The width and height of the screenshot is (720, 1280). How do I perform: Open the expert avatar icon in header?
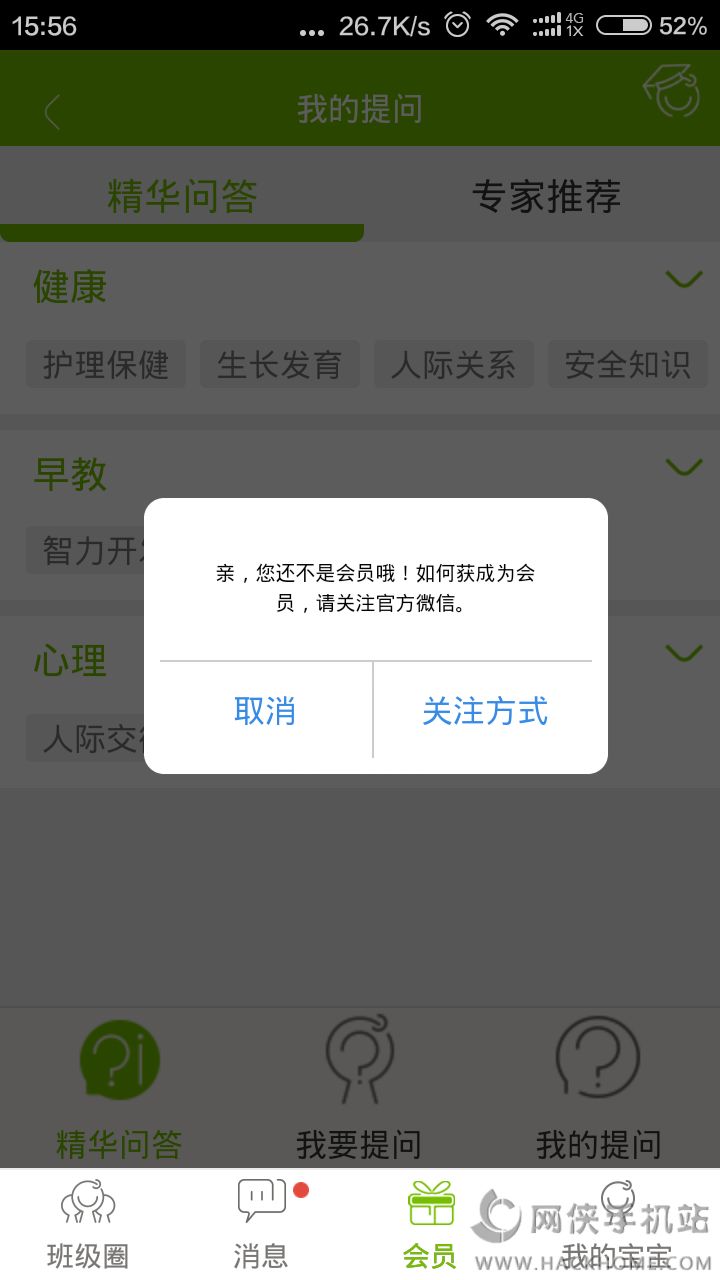click(x=670, y=92)
